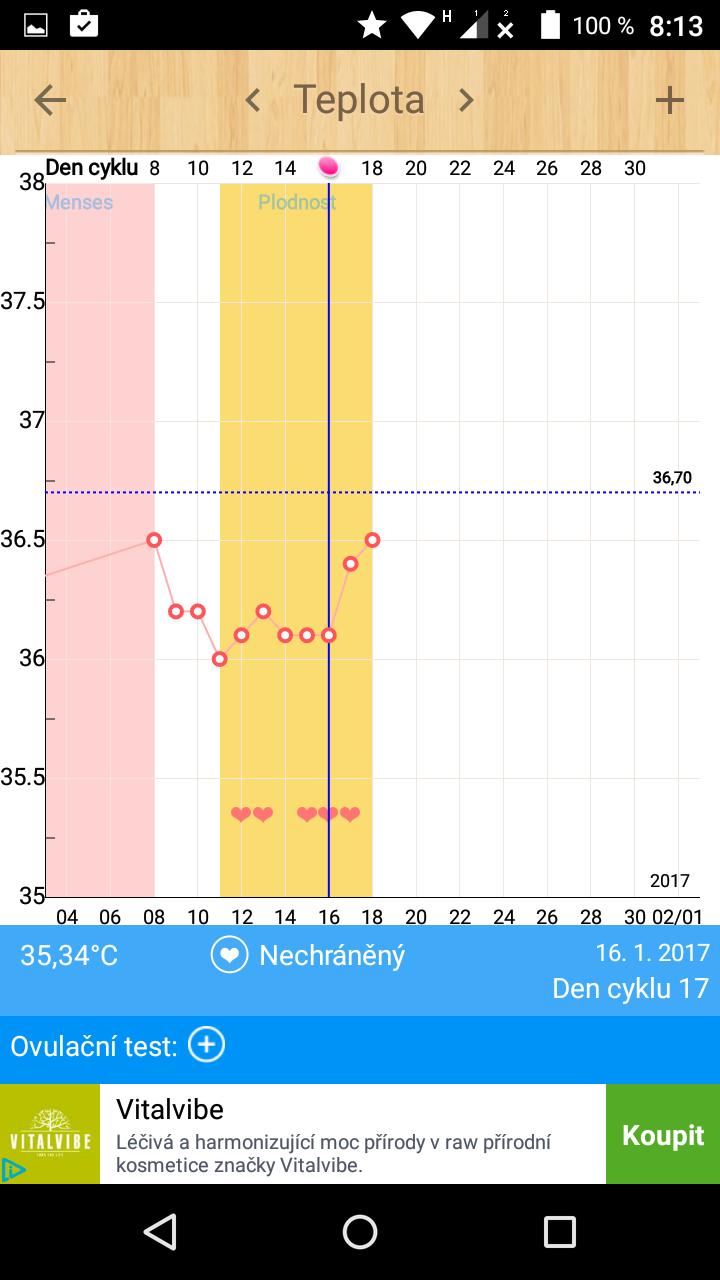Add a new entry with plus icon
Screen dimensions: 720x1280
tap(669, 100)
